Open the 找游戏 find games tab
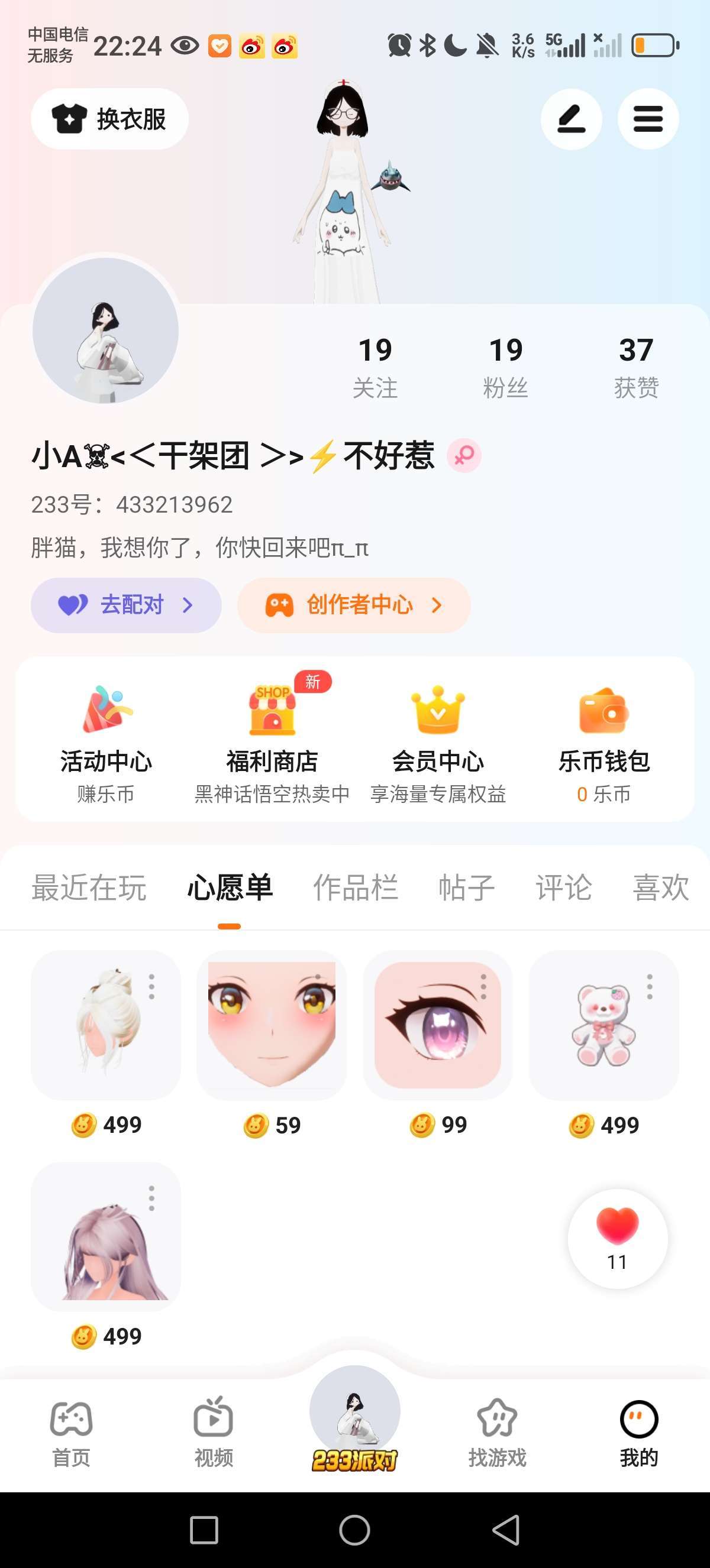 click(497, 1431)
